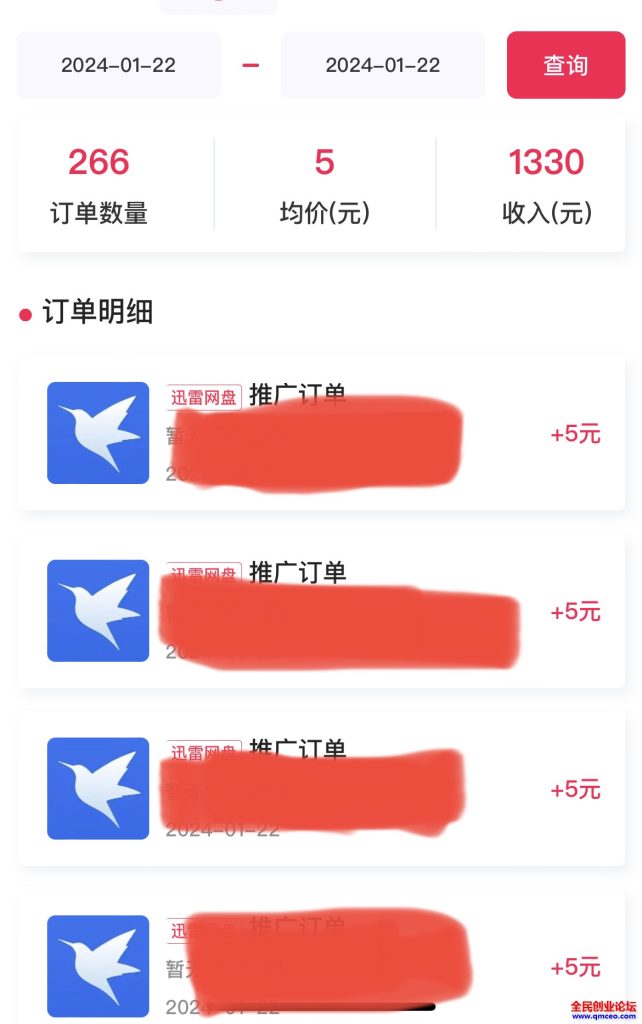Tap the 查询 button to query orders
Viewport: 642px width, 1024px height.
565,65
